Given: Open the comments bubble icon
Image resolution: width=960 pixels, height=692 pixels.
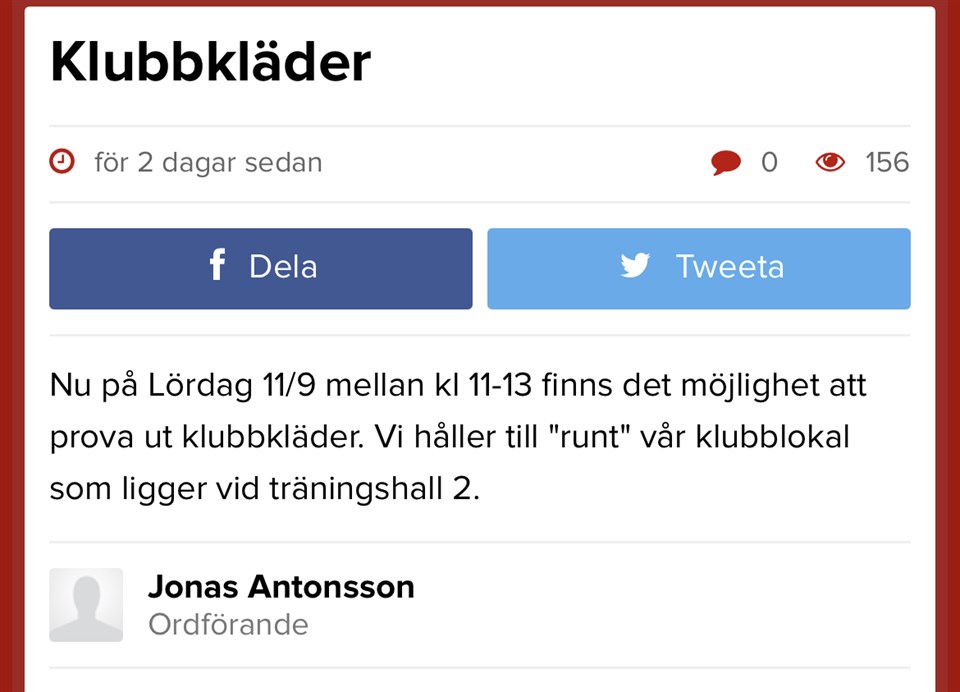Looking at the screenshot, I should point(726,162).
